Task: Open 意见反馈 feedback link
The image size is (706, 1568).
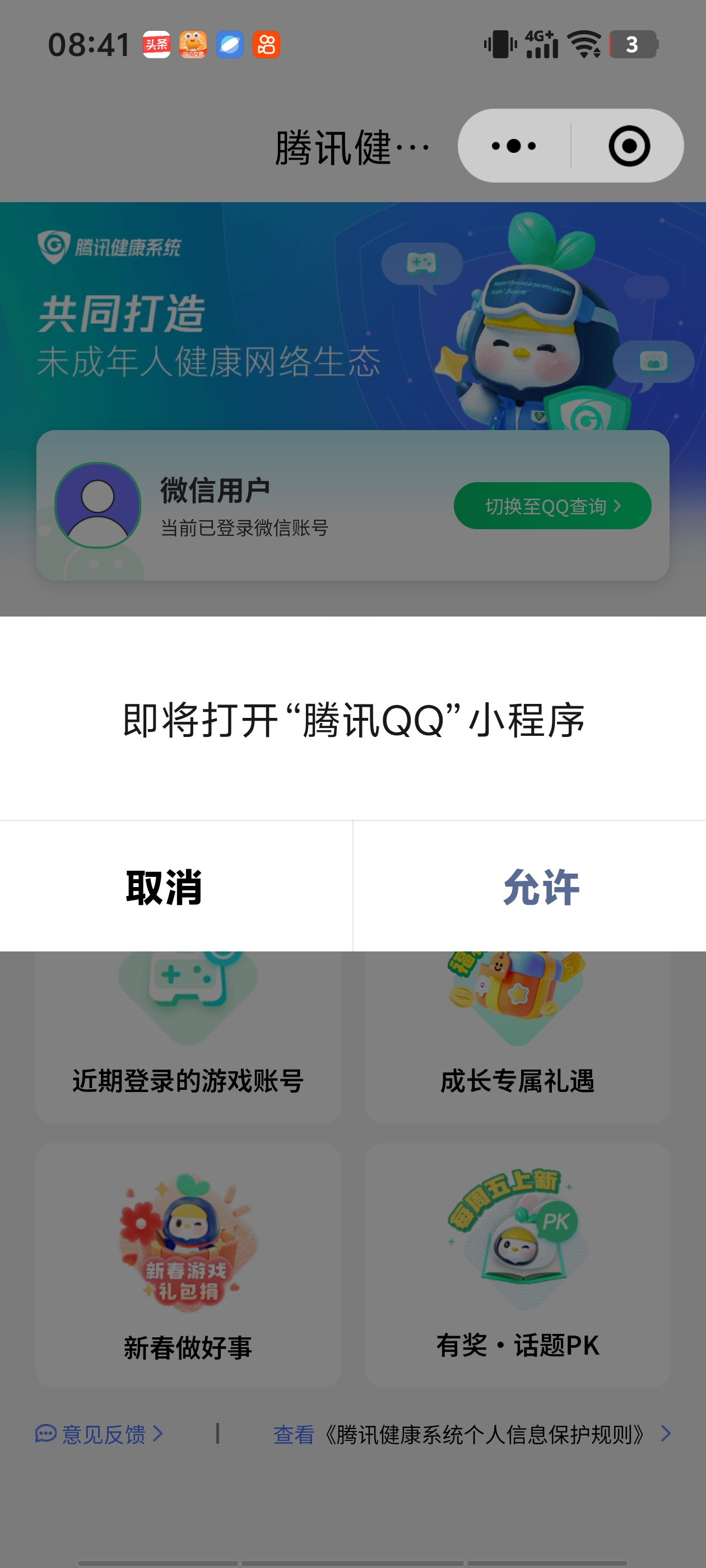Action: (x=99, y=1434)
